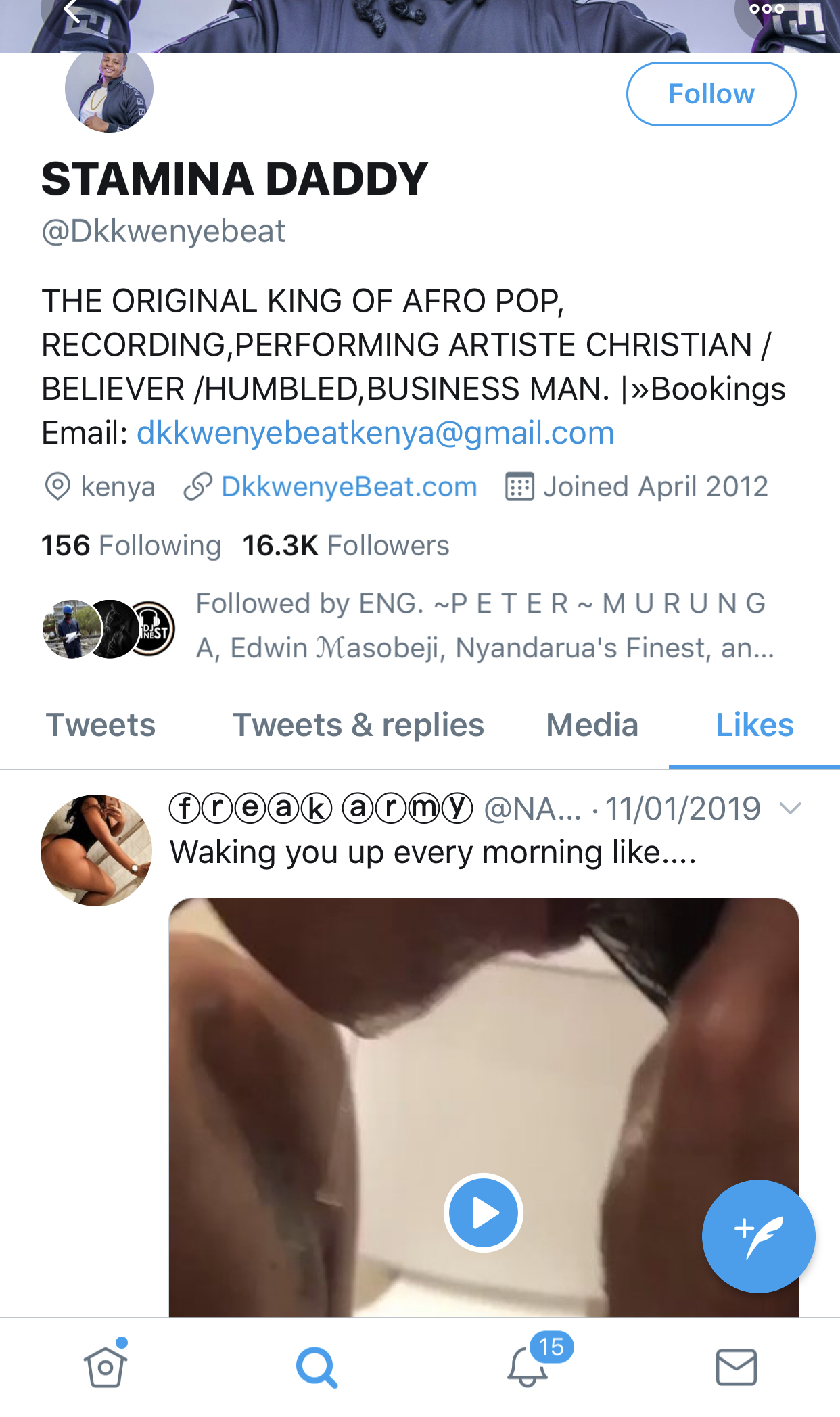Viewport: 840px width, 1417px height.
Task: Follow STAMINA DADDY's account
Action: tap(711, 94)
